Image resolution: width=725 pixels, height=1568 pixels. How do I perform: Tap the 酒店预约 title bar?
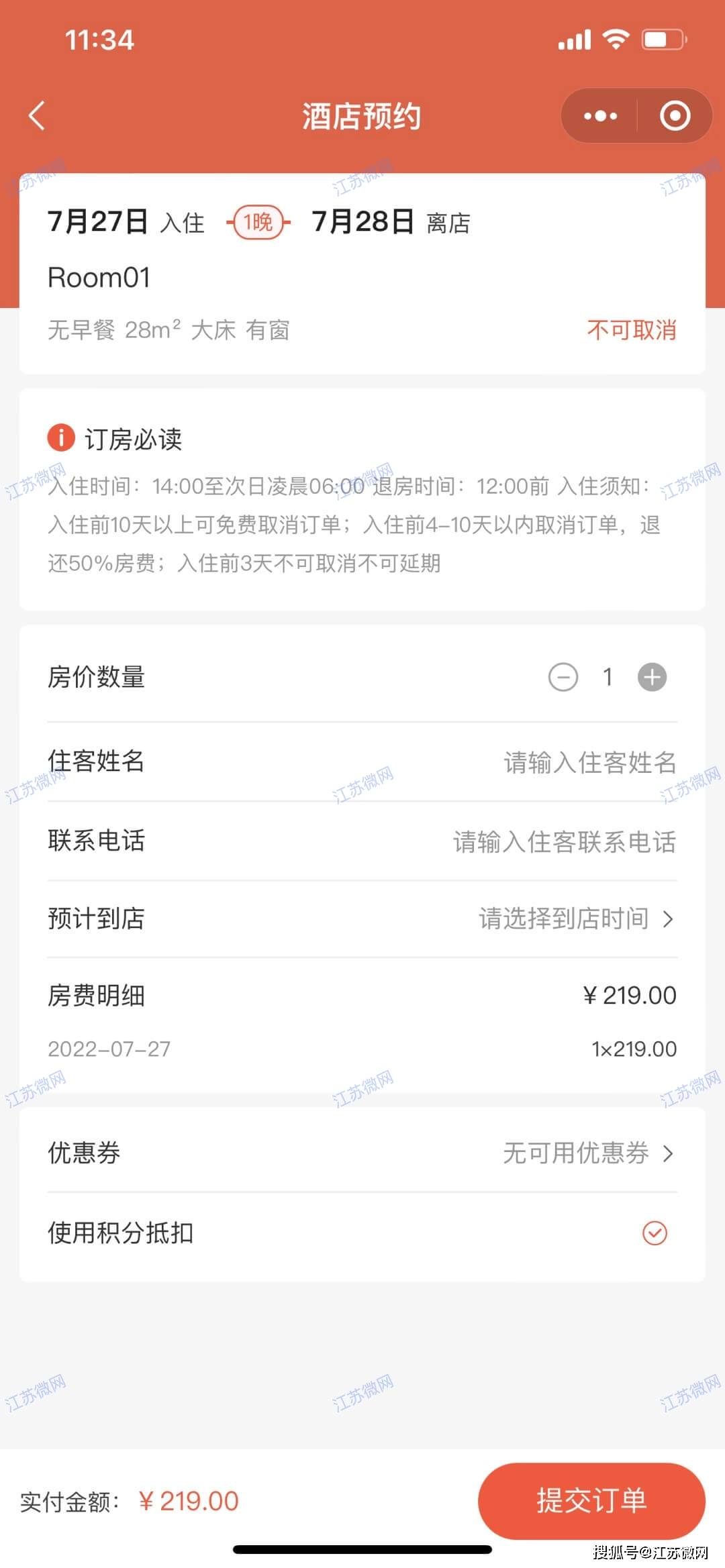pyautogui.click(x=360, y=115)
